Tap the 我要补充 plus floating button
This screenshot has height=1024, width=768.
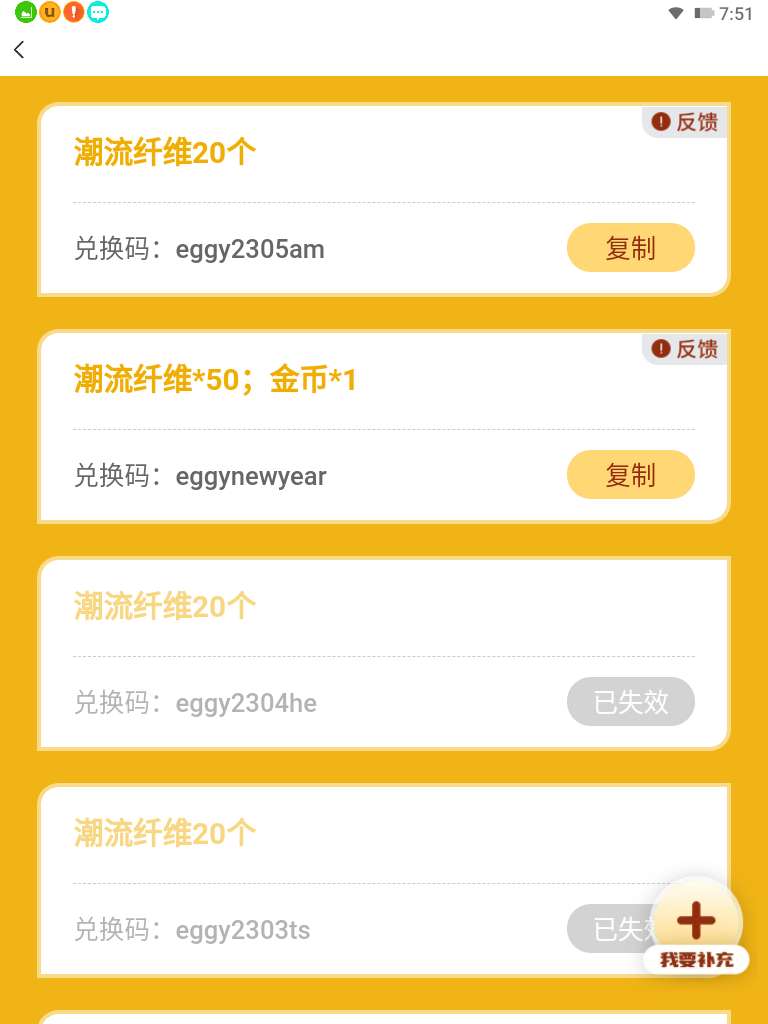pyautogui.click(x=696, y=928)
